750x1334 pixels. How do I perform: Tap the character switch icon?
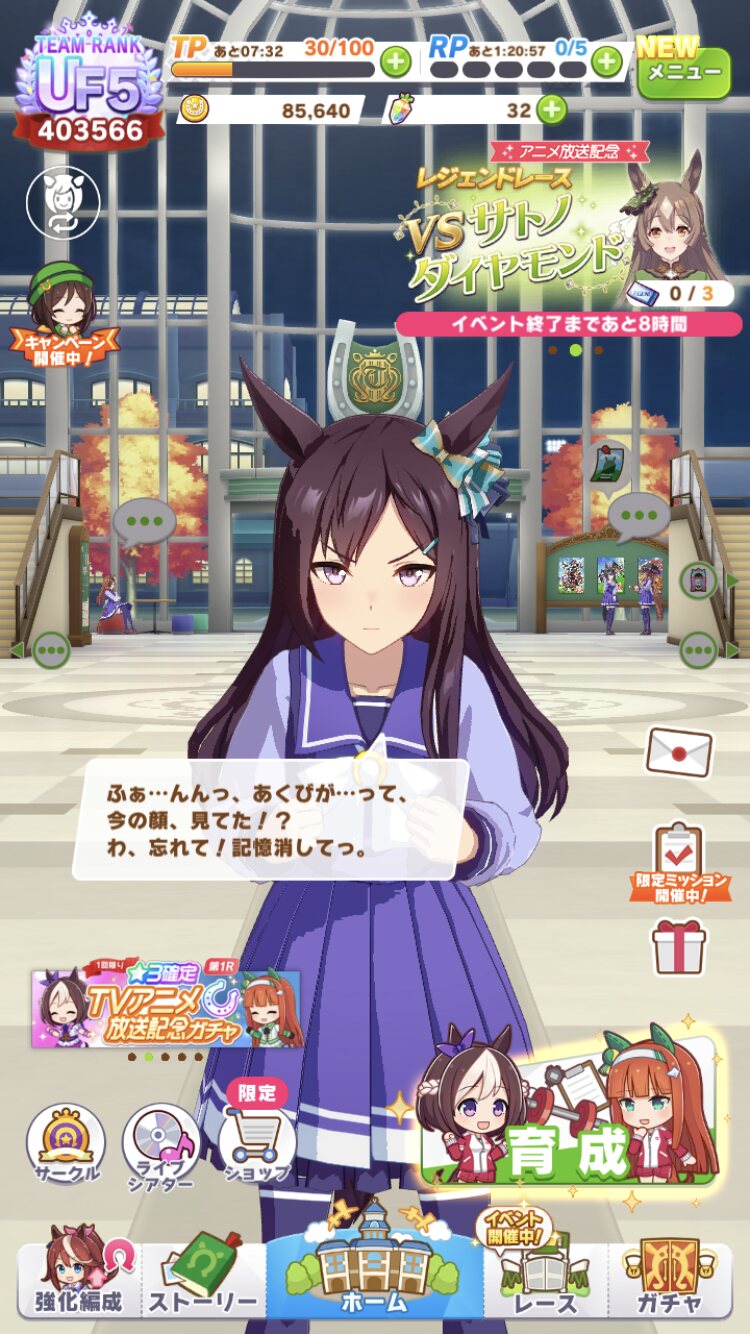(x=63, y=203)
